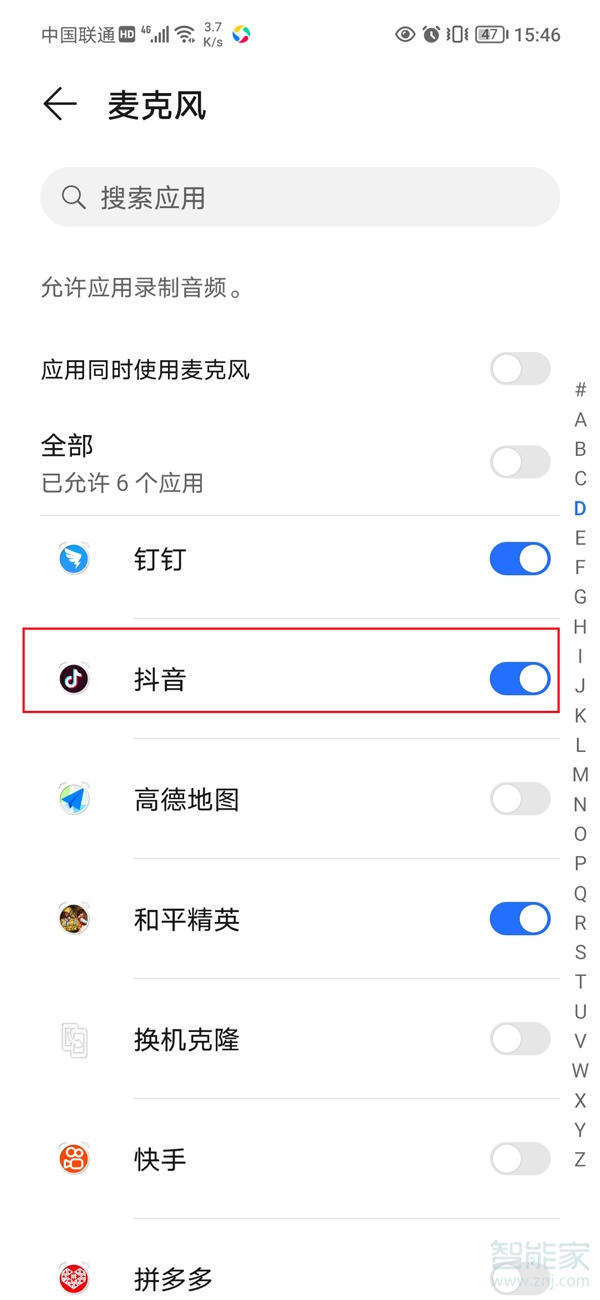
Task: Turn on the 全部 switch
Action: pos(520,462)
